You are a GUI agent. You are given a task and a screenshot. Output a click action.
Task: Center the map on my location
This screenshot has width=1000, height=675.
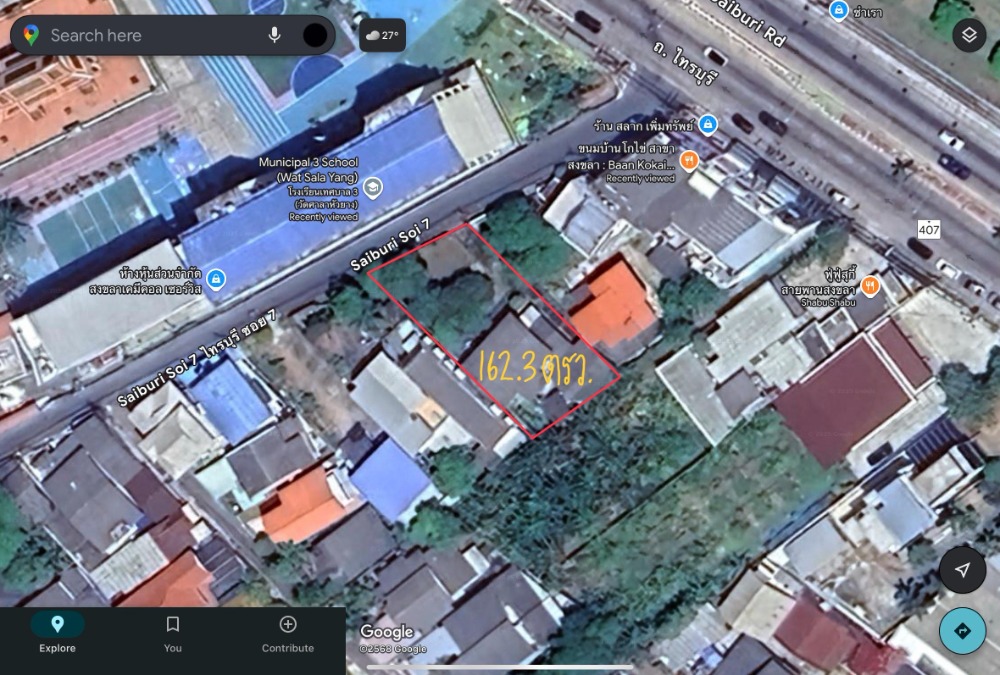[962, 570]
